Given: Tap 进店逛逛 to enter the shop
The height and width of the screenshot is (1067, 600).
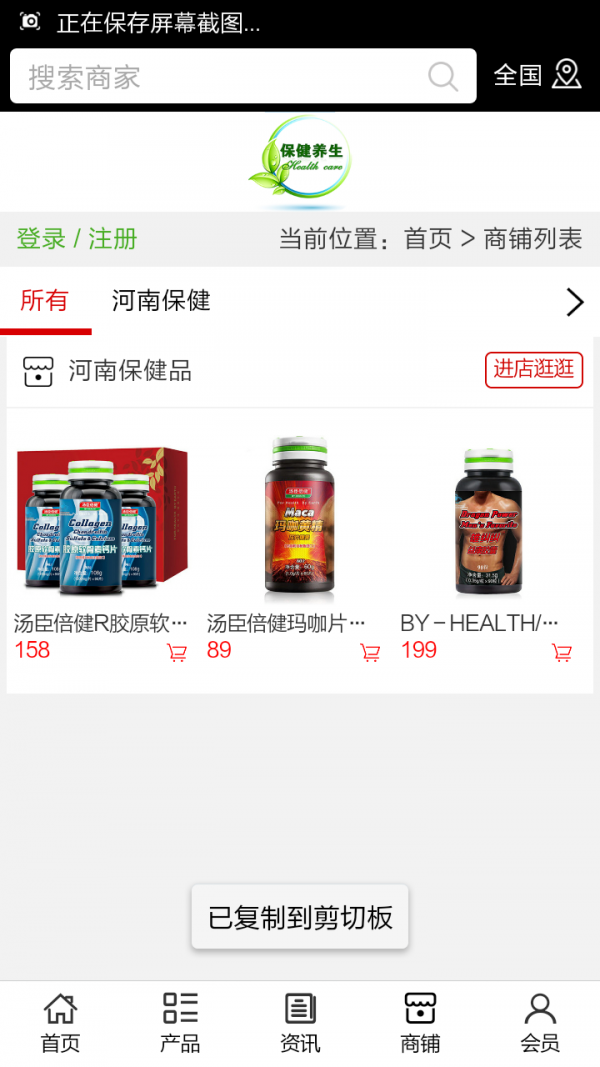Looking at the screenshot, I should tap(534, 369).
